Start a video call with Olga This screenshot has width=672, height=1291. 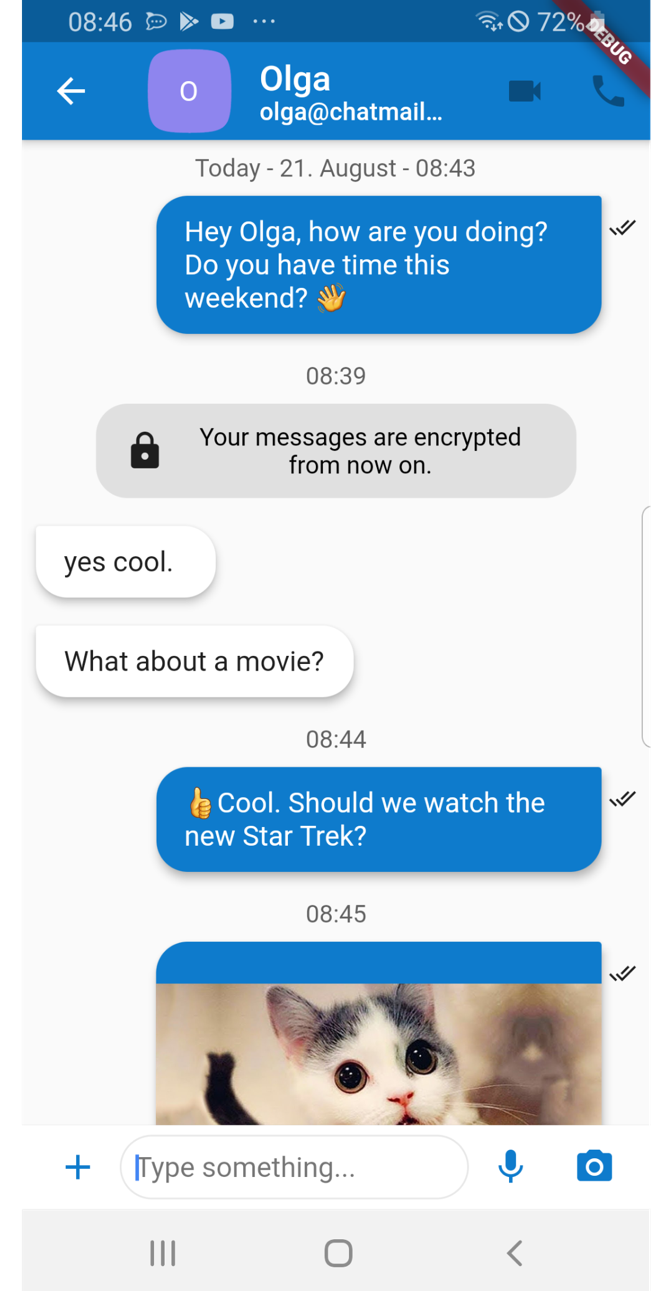pyautogui.click(x=524, y=91)
